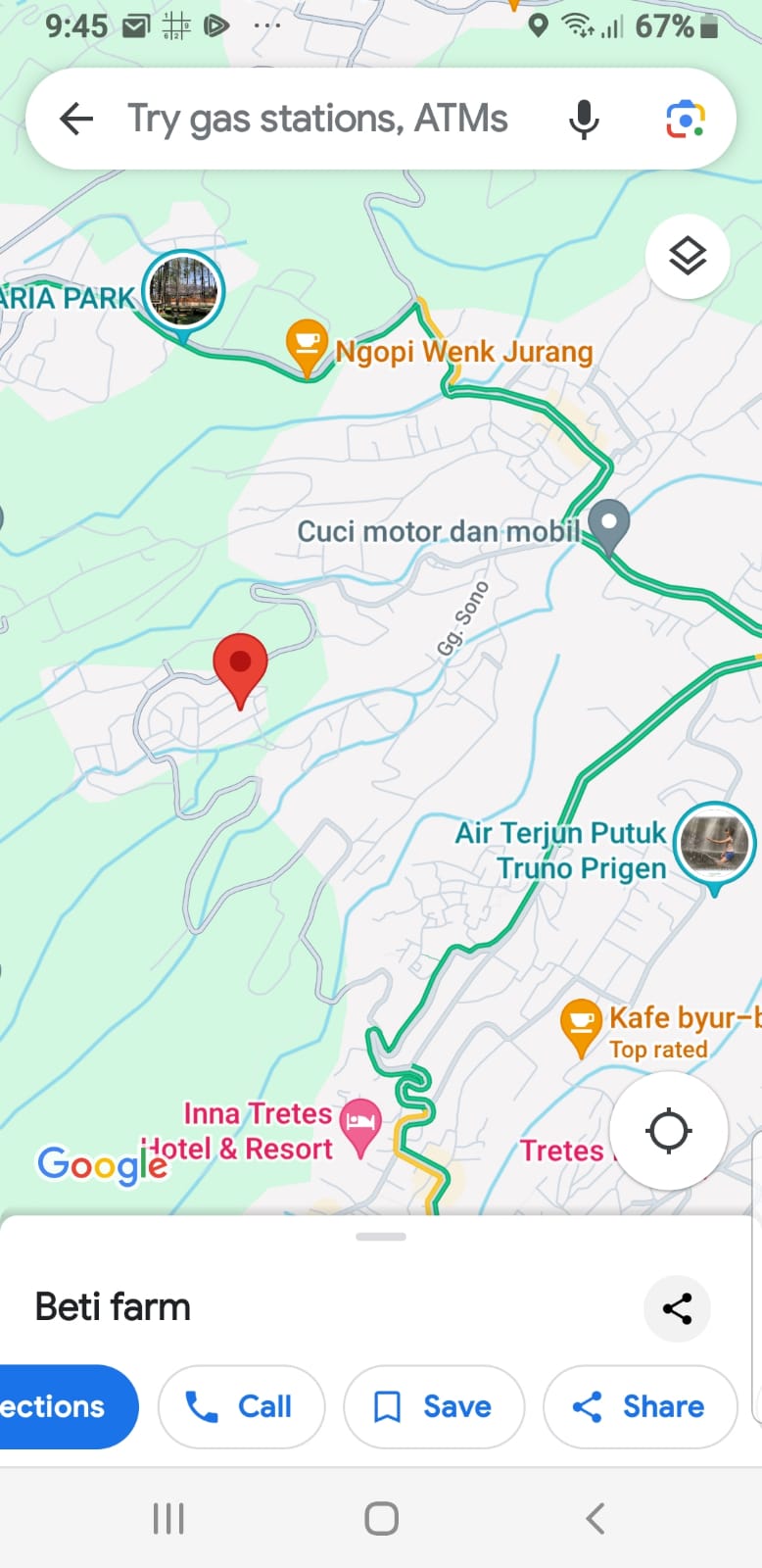Image resolution: width=762 pixels, height=1568 pixels.
Task: Call Beti farm
Action: point(241,1406)
